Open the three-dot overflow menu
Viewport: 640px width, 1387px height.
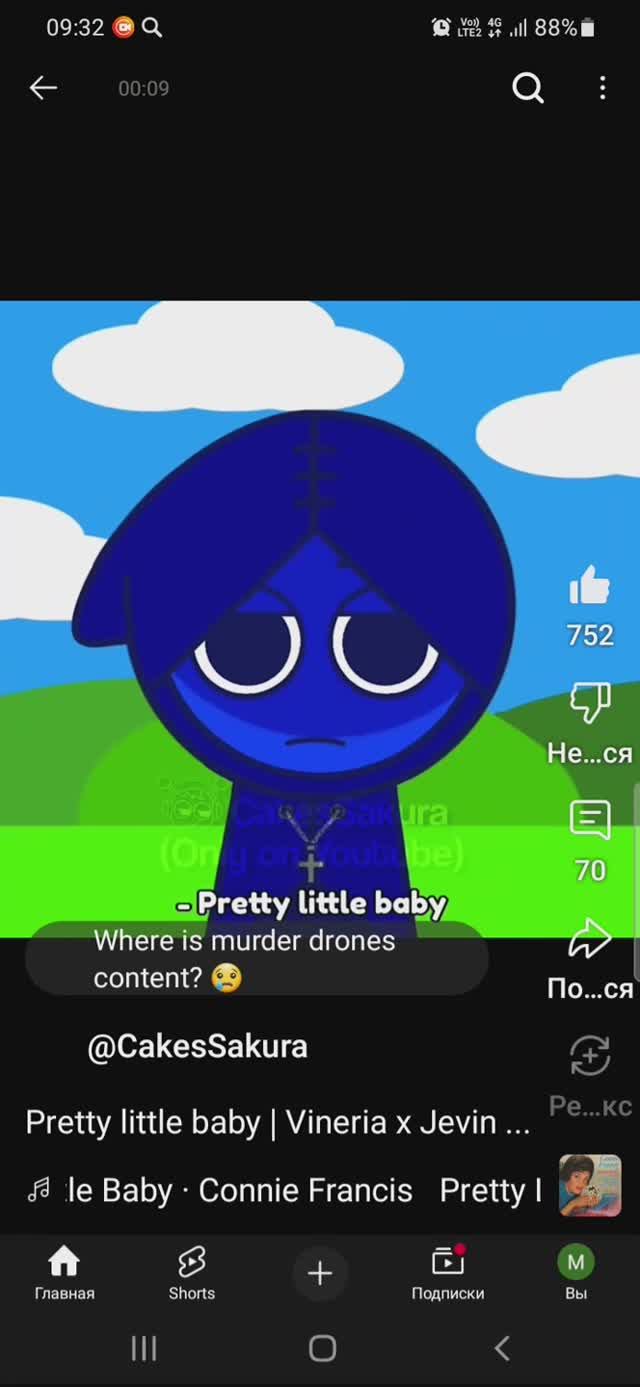point(602,88)
